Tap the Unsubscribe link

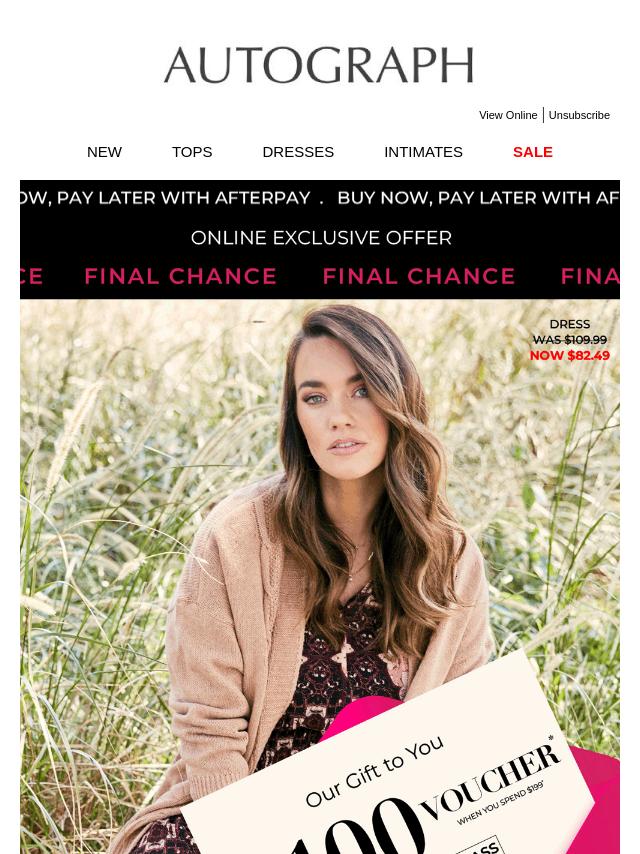579,115
